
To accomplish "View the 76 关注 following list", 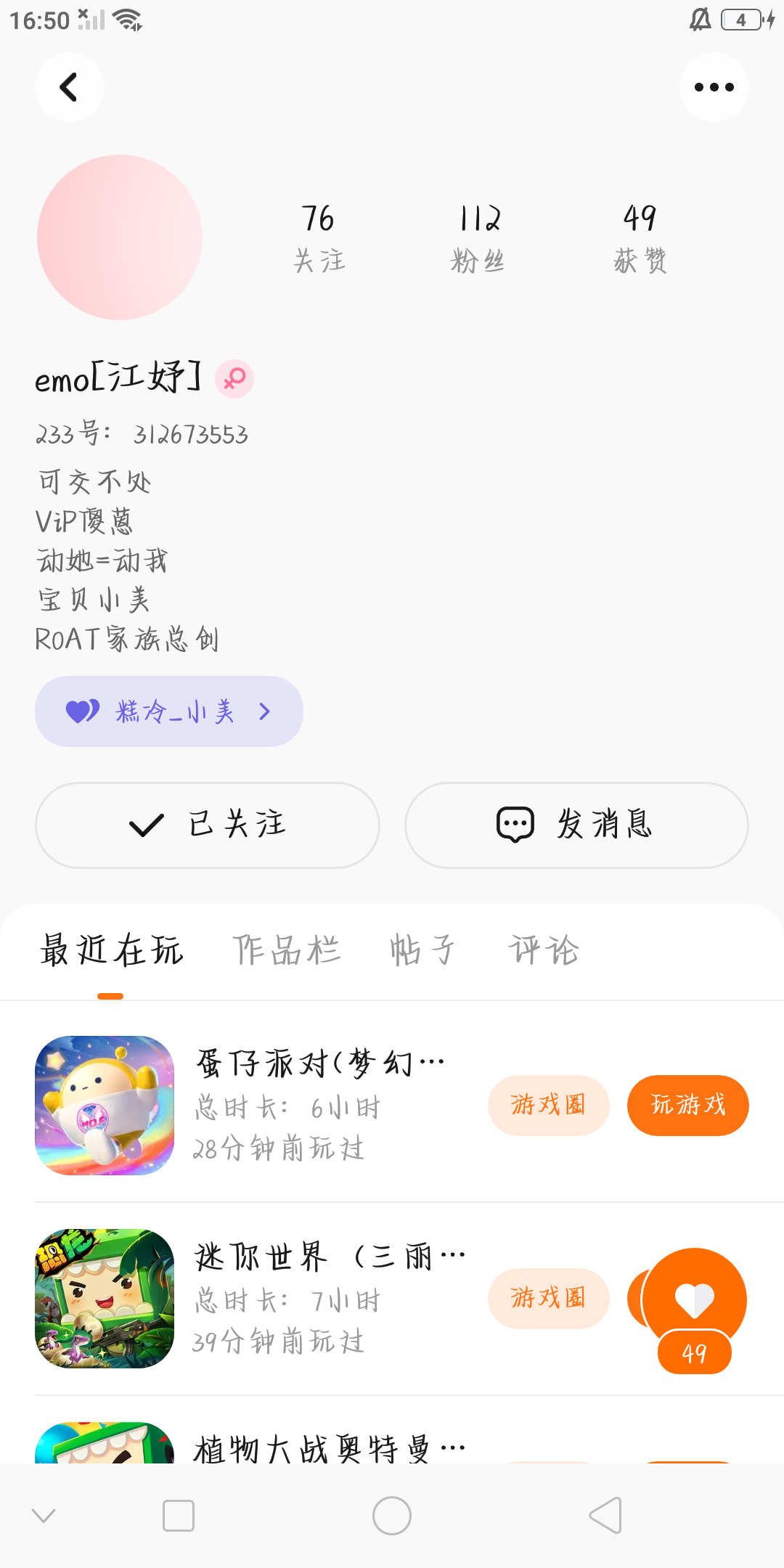I will (x=319, y=237).
